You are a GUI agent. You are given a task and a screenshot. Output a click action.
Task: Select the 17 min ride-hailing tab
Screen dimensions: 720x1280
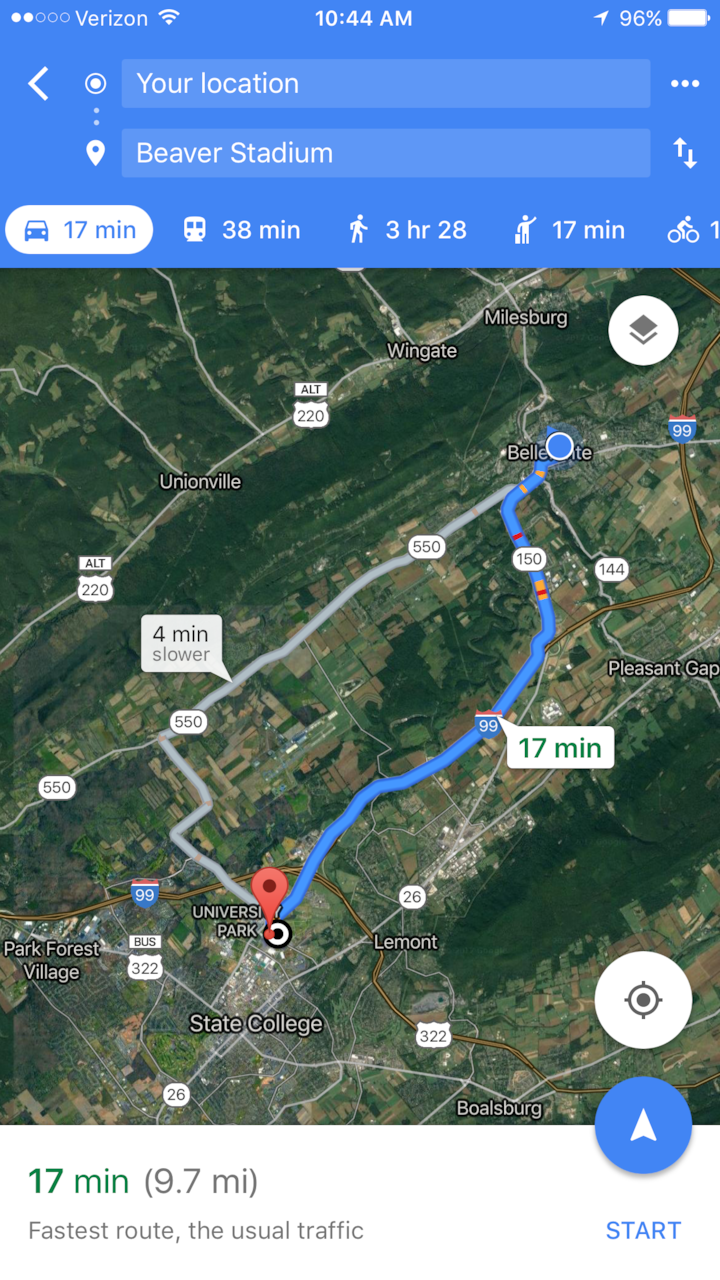[569, 230]
